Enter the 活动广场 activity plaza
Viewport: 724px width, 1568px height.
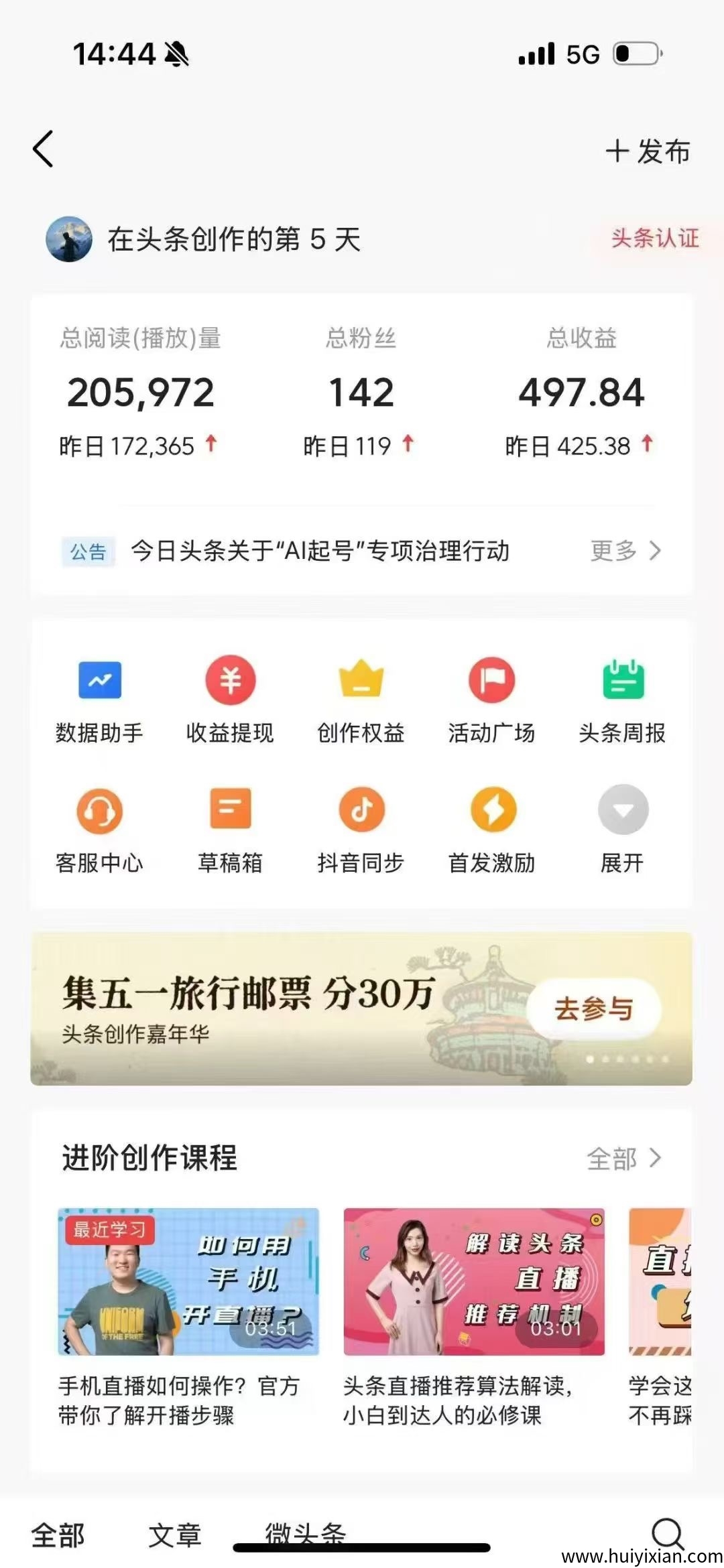(492, 697)
